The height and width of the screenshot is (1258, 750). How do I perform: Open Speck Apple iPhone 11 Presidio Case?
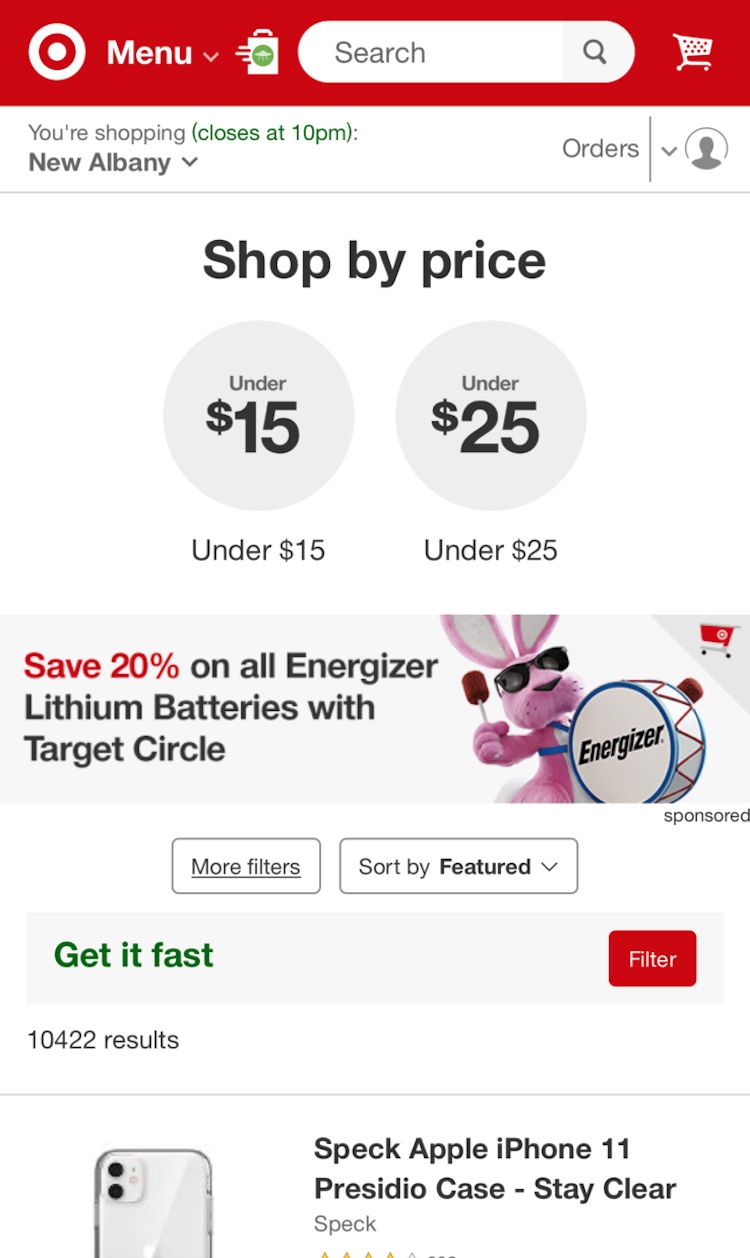pyautogui.click(x=494, y=1168)
